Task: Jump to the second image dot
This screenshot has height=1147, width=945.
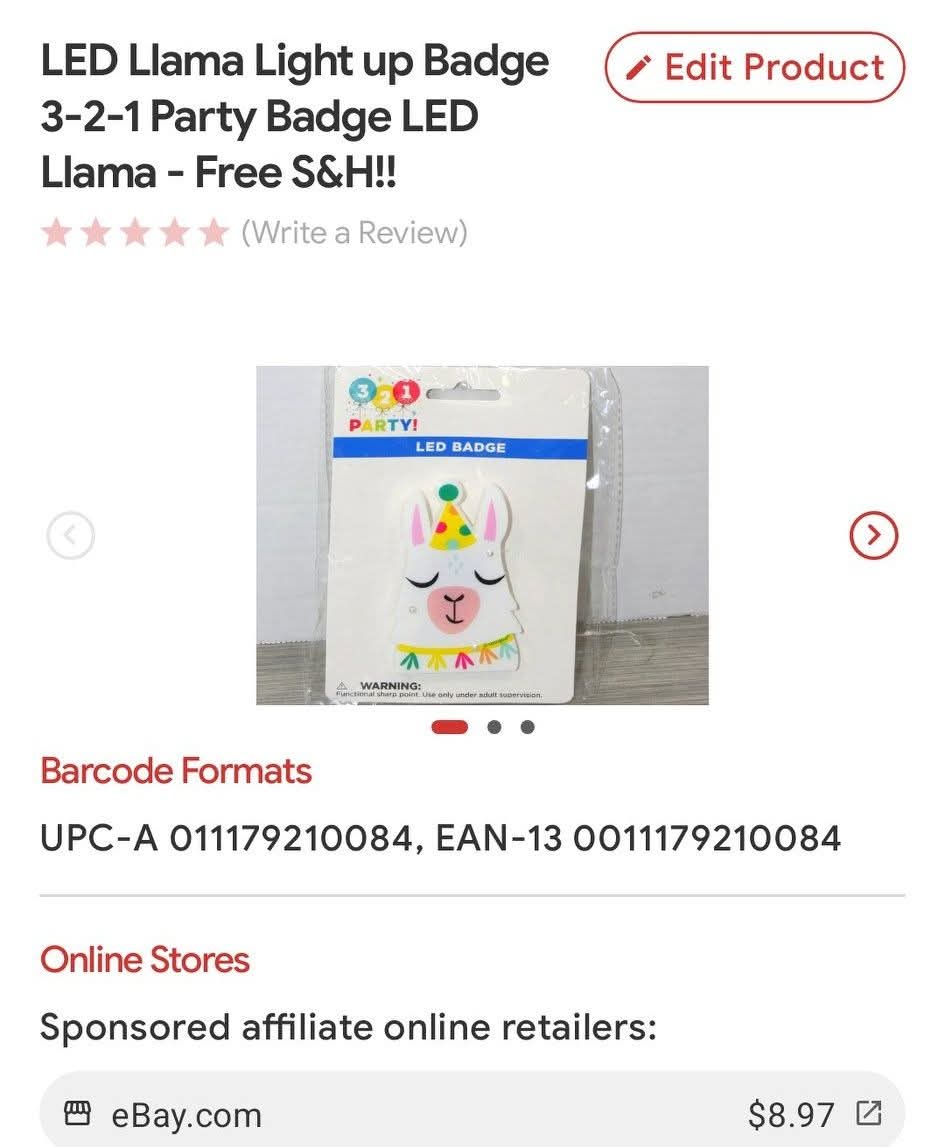Action: [494, 727]
